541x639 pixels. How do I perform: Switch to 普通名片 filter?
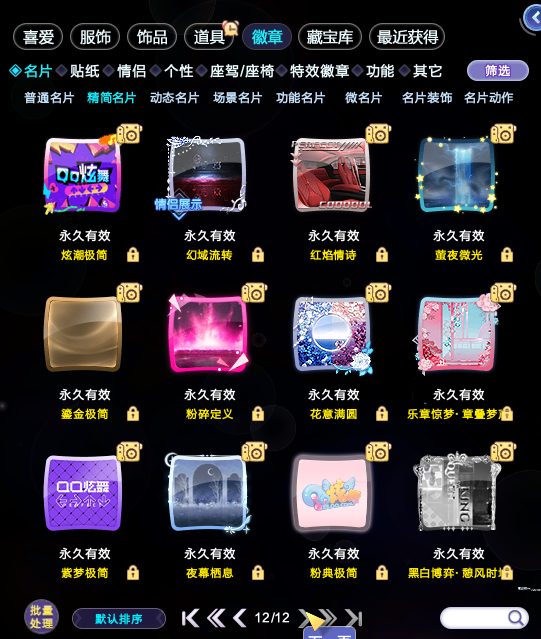49,98
